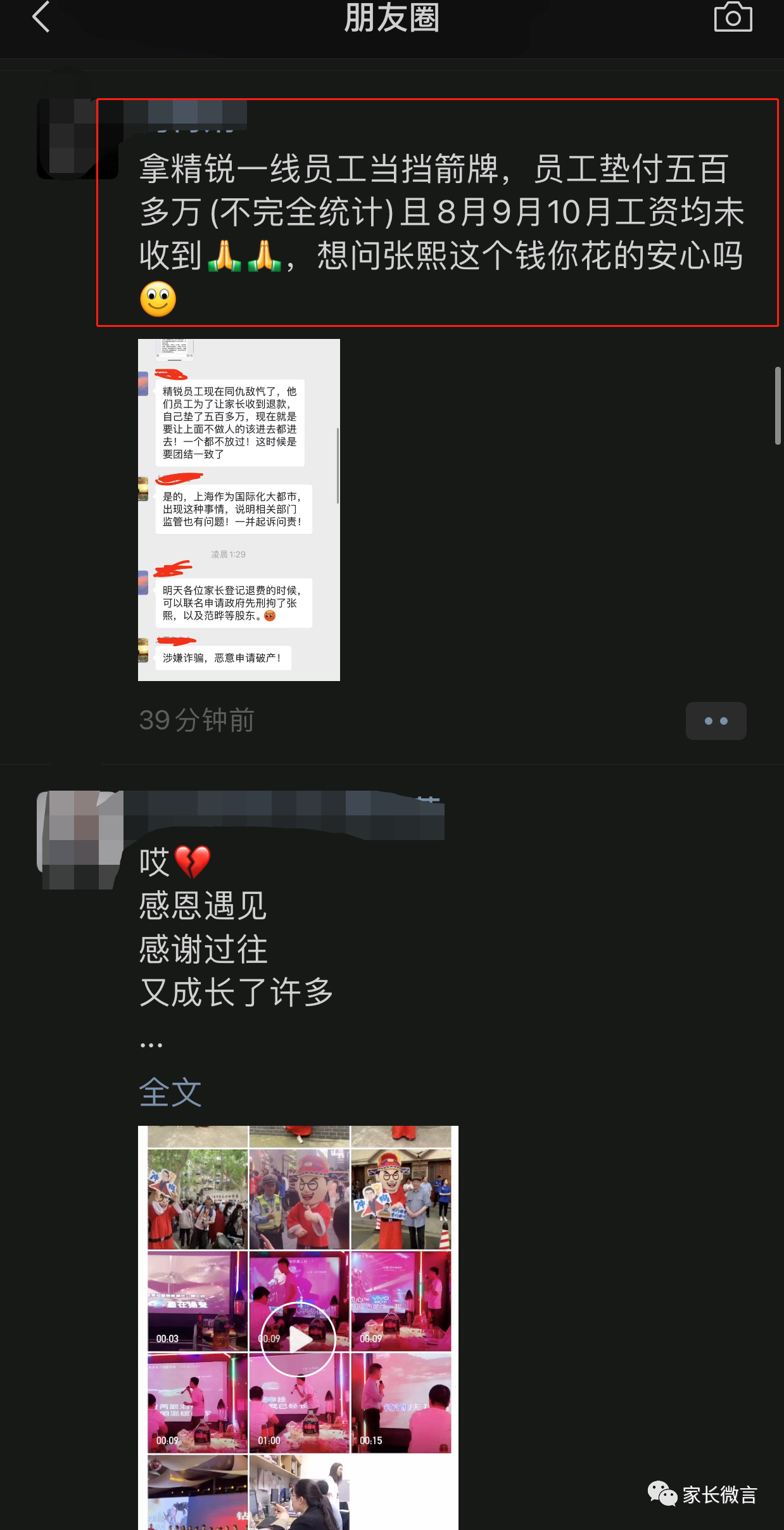Open the camera to post a moment

coord(733,17)
